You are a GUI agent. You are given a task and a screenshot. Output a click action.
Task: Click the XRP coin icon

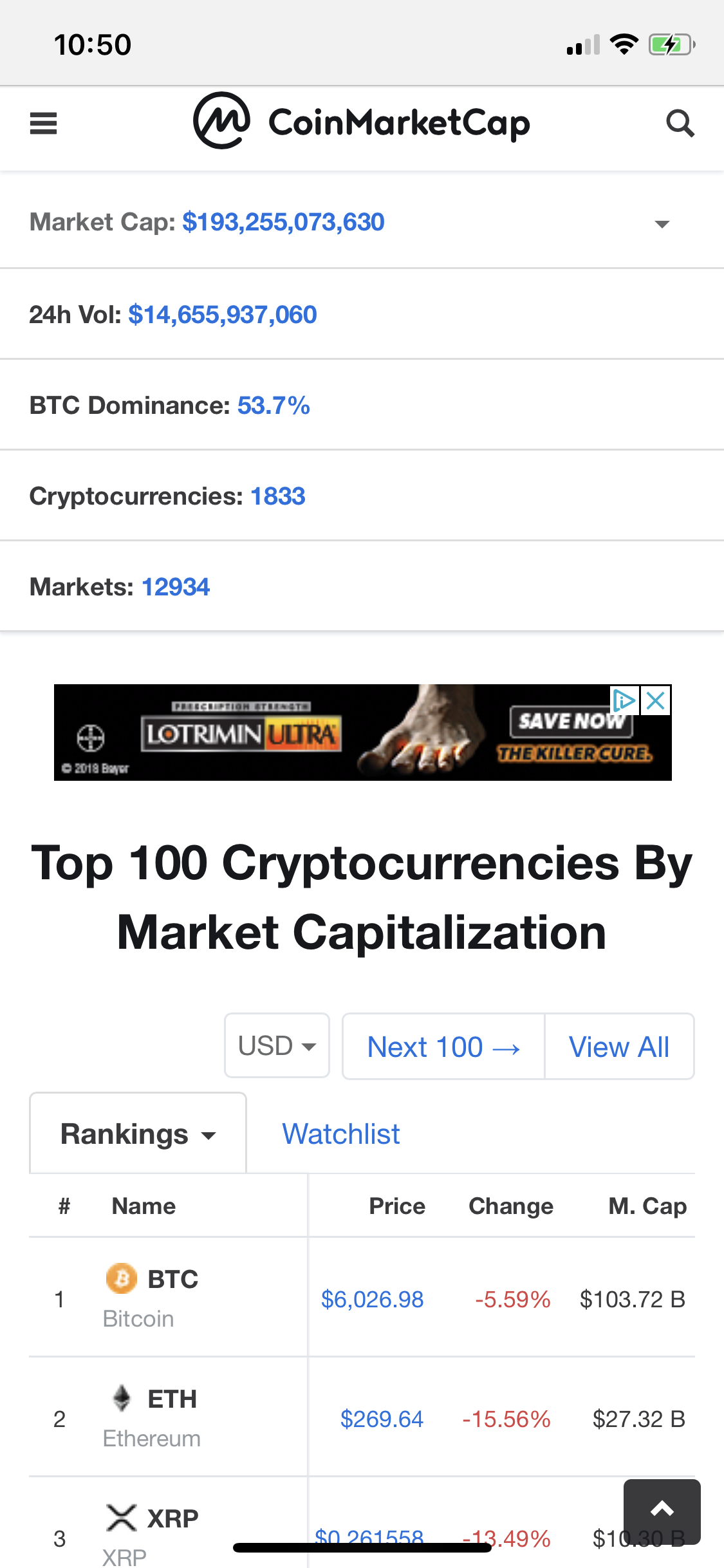(122, 1518)
